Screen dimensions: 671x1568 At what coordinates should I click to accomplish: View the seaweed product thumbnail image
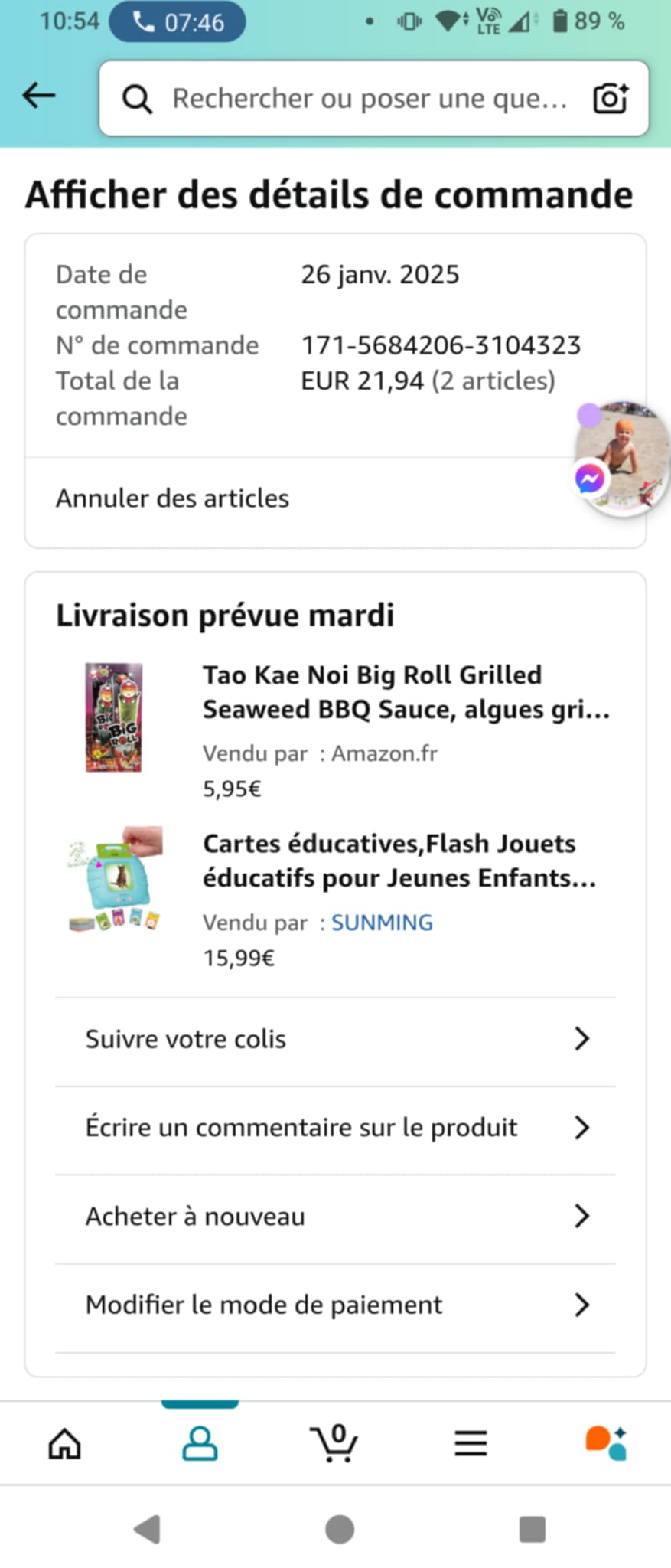coord(114,717)
